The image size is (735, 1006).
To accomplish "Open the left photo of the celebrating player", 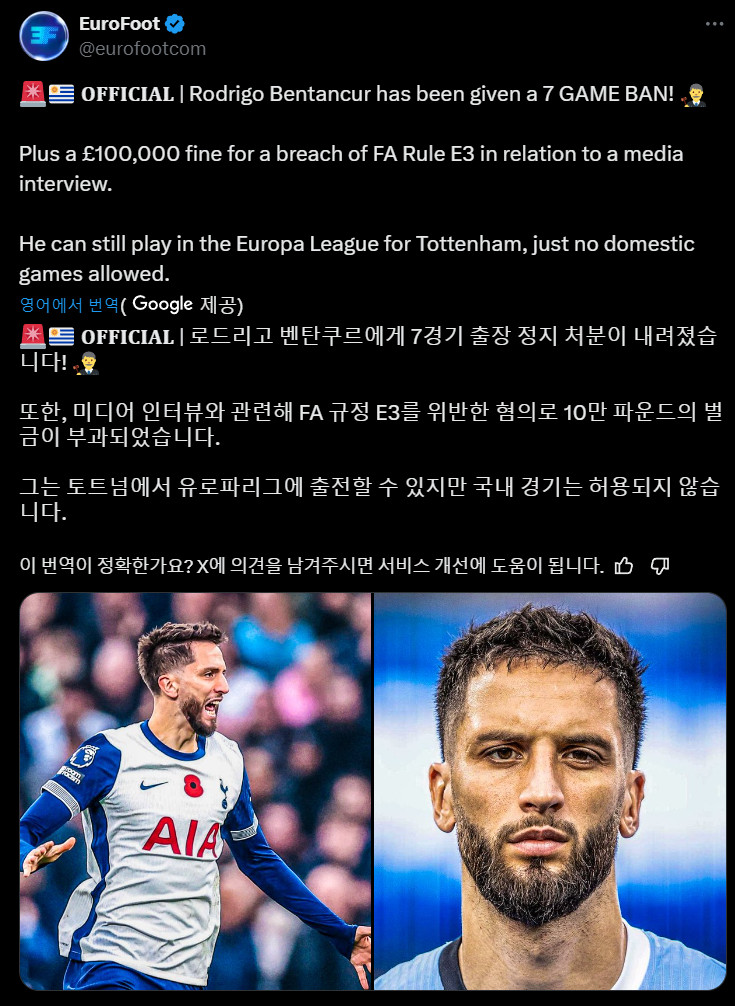I will pos(195,791).
